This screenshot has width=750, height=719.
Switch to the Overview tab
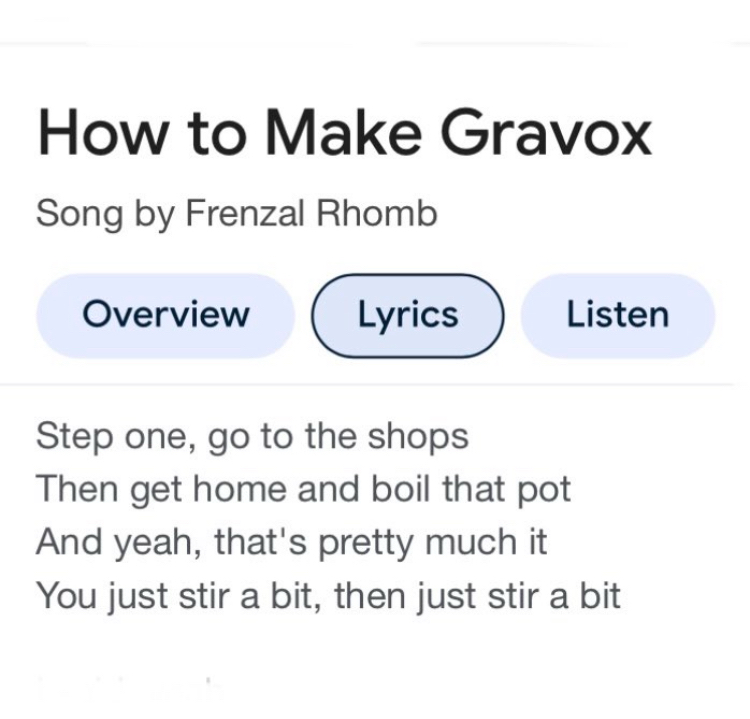click(x=166, y=315)
